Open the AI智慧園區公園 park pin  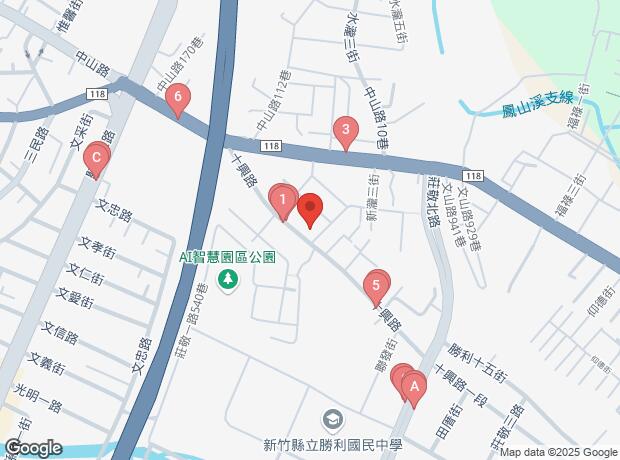pyautogui.click(x=229, y=278)
